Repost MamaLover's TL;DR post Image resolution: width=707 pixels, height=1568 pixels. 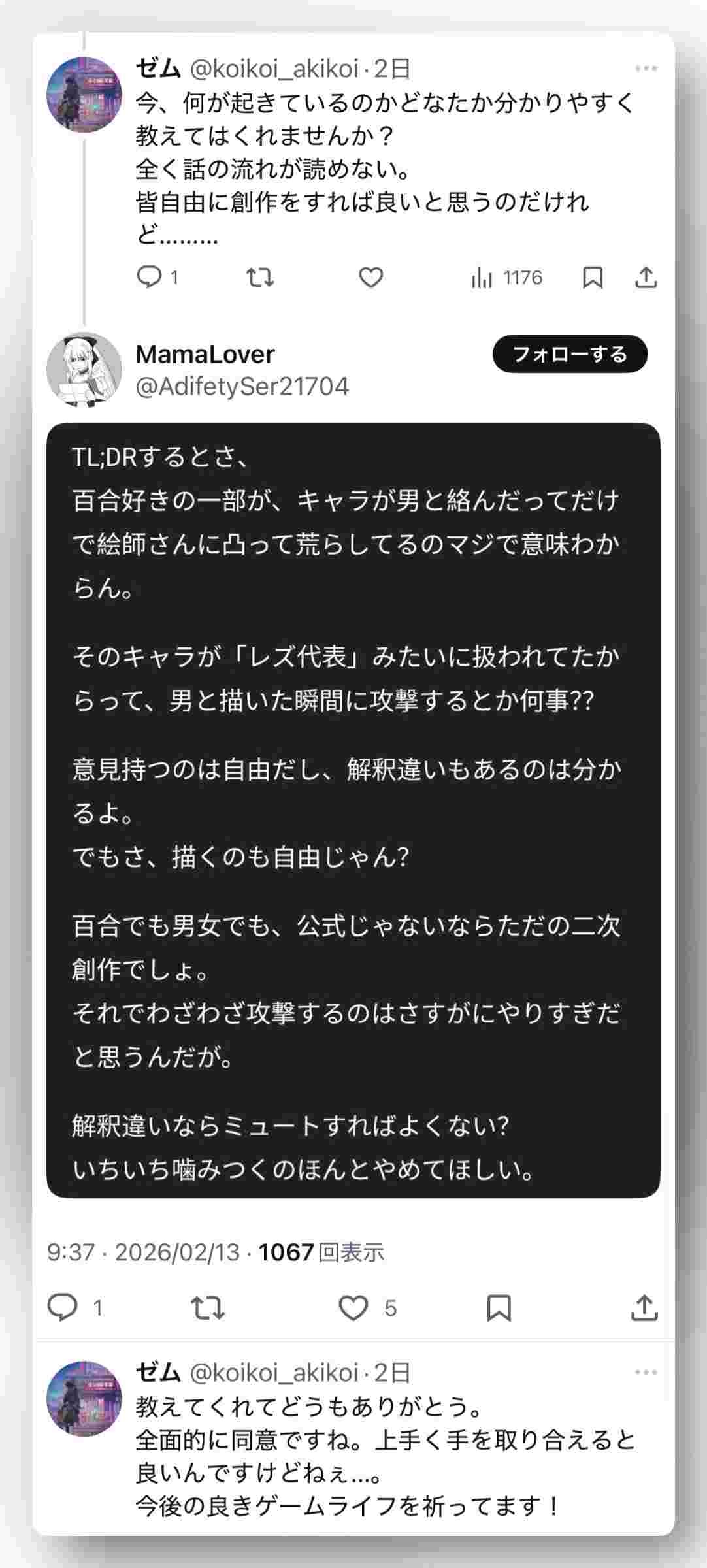208,1307
